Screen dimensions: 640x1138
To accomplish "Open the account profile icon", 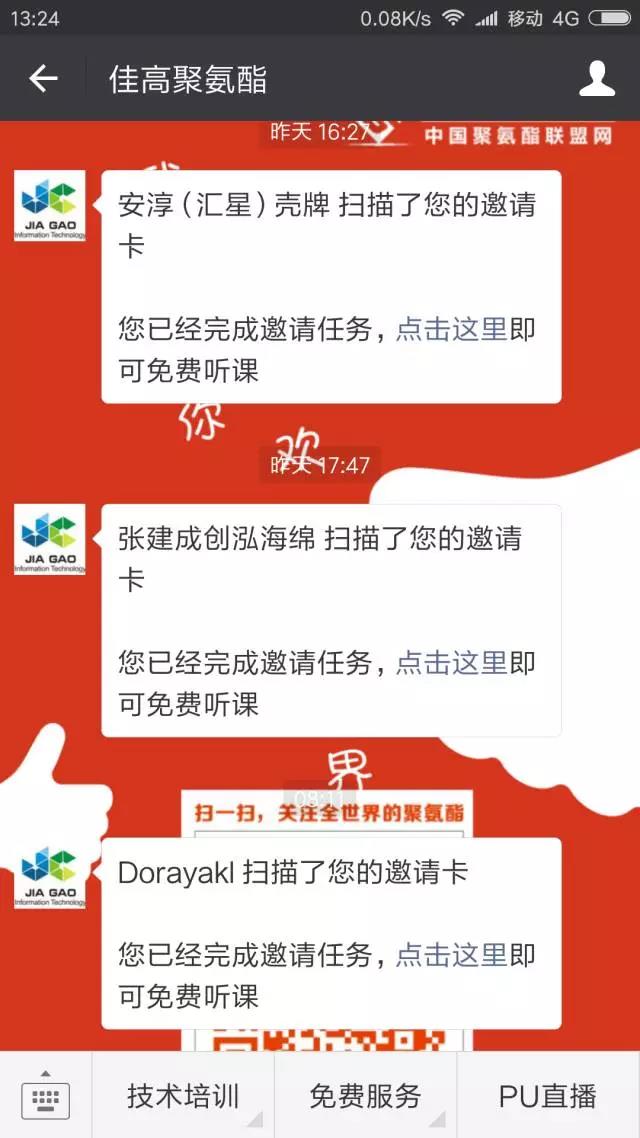I will coord(597,79).
